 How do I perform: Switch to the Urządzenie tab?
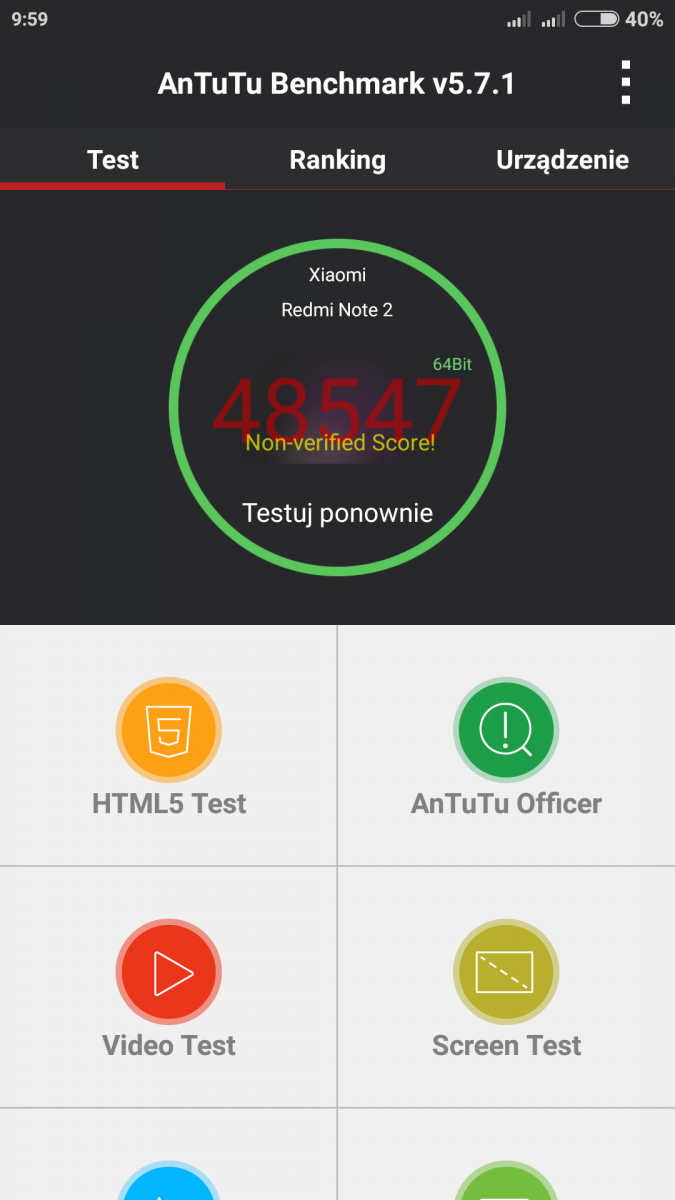(x=562, y=160)
